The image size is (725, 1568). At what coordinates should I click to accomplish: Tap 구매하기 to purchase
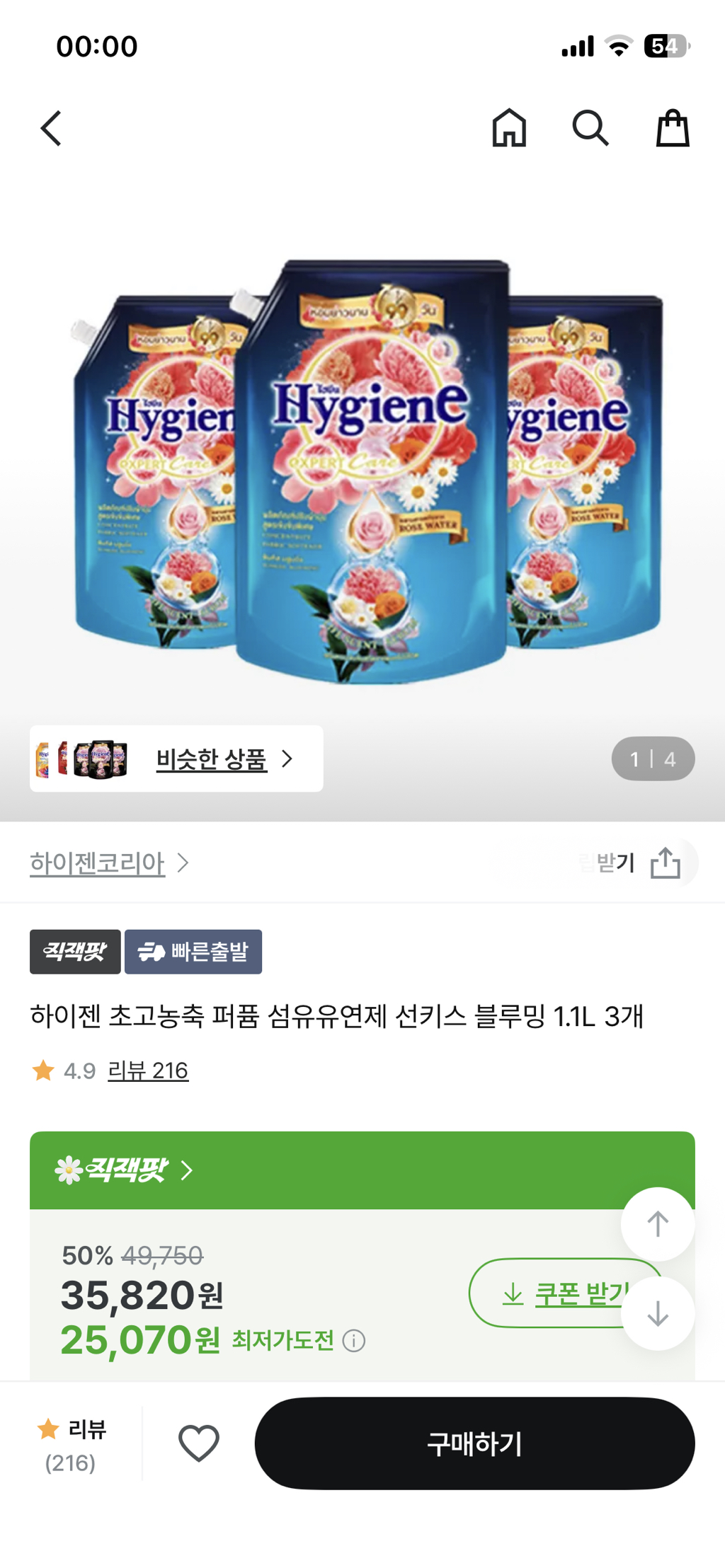[x=474, y=1443]
